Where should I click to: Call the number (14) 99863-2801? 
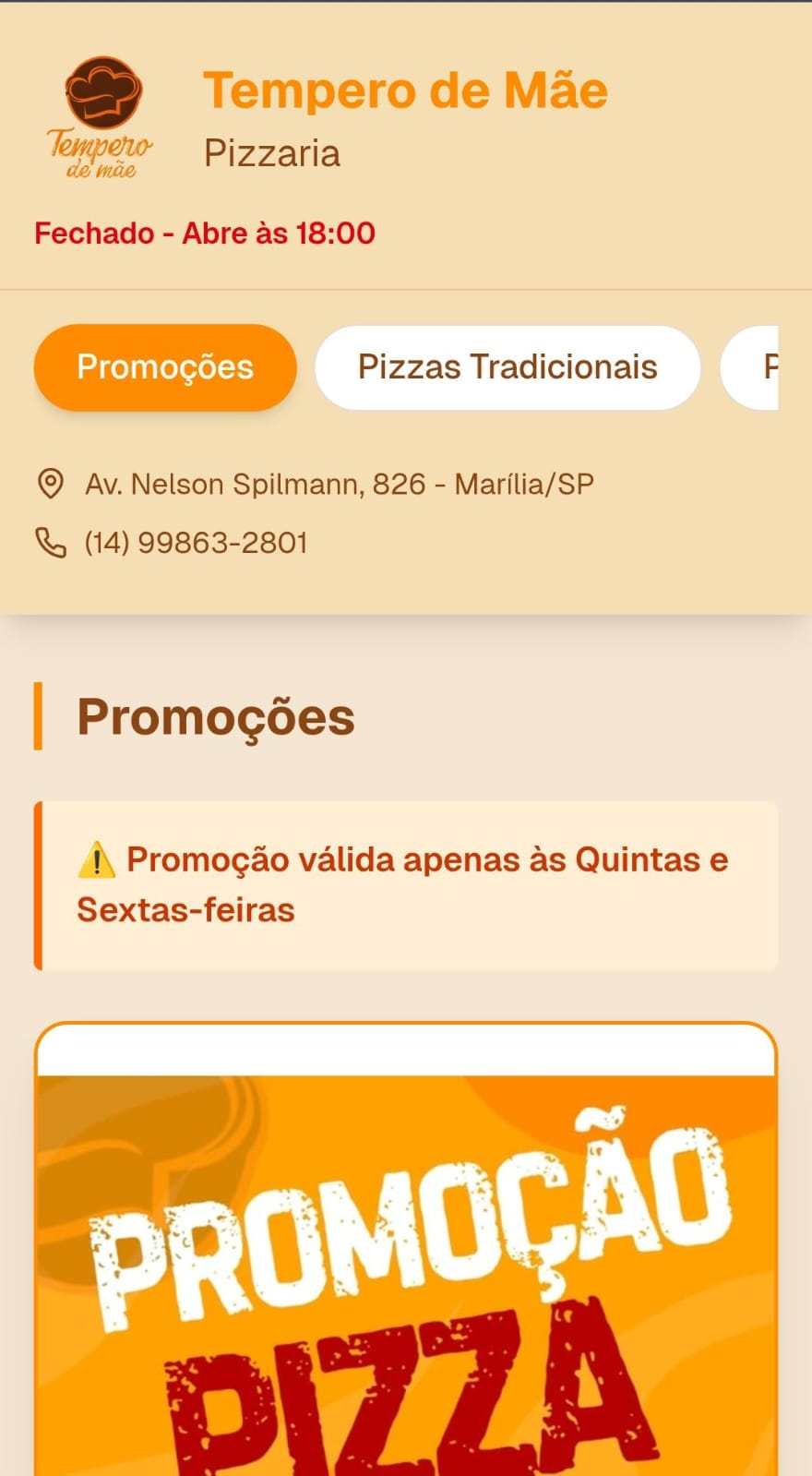(x=196, y=542)
